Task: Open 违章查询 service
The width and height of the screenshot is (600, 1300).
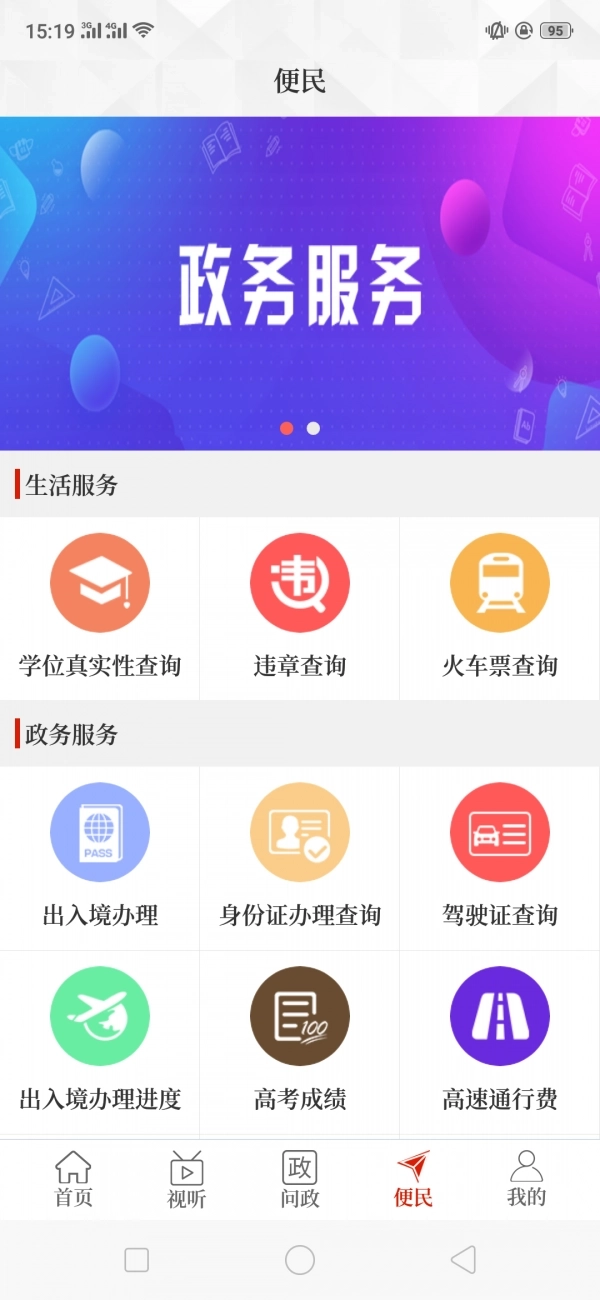Action: click(x=300, y=608)
